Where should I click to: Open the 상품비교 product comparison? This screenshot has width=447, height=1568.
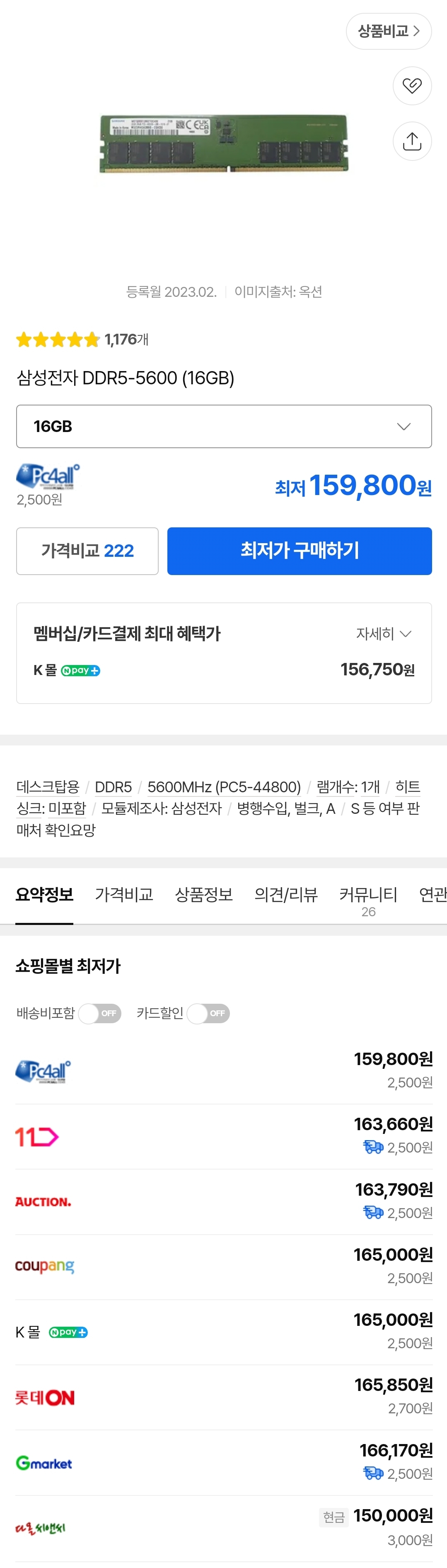pos(389,31)
